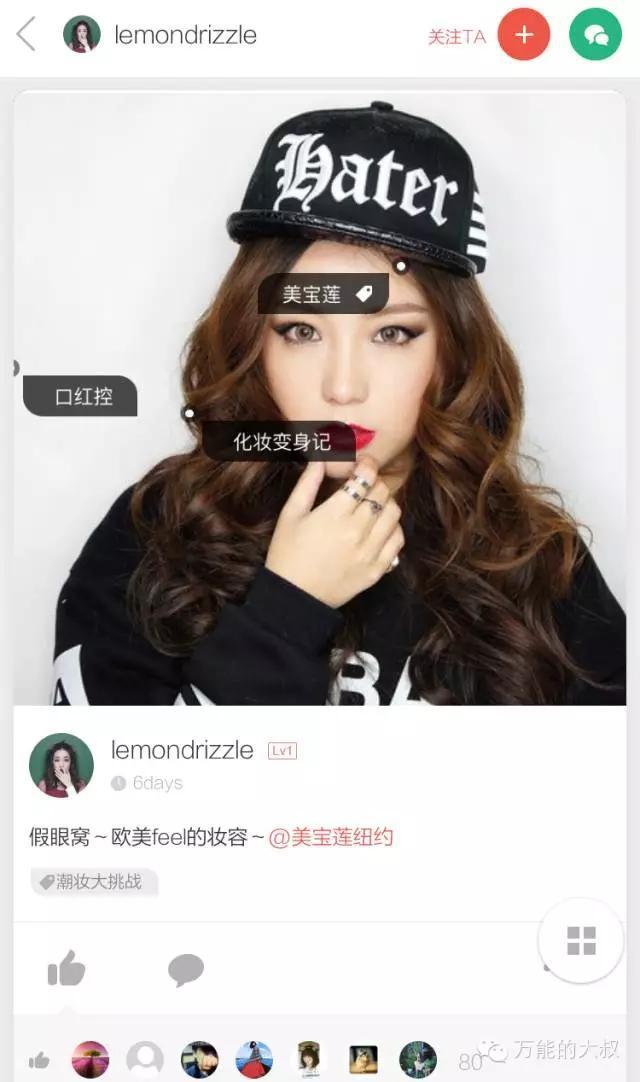Open the 口红控 photo tag
Image resolution: width=640 pixels, height=1082 pixels.
(82, 397)
